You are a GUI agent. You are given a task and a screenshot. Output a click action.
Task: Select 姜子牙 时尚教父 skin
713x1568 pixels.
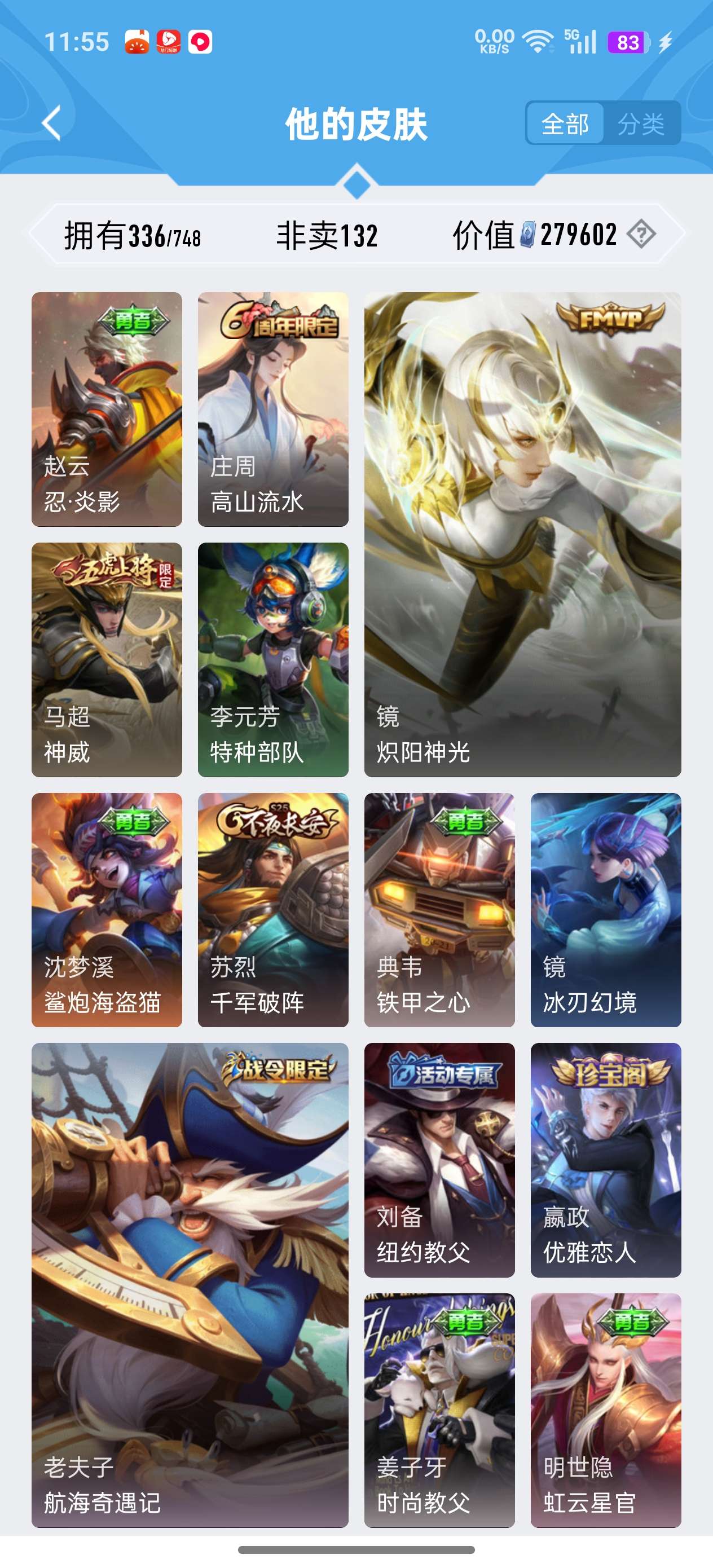(439, 1410)
